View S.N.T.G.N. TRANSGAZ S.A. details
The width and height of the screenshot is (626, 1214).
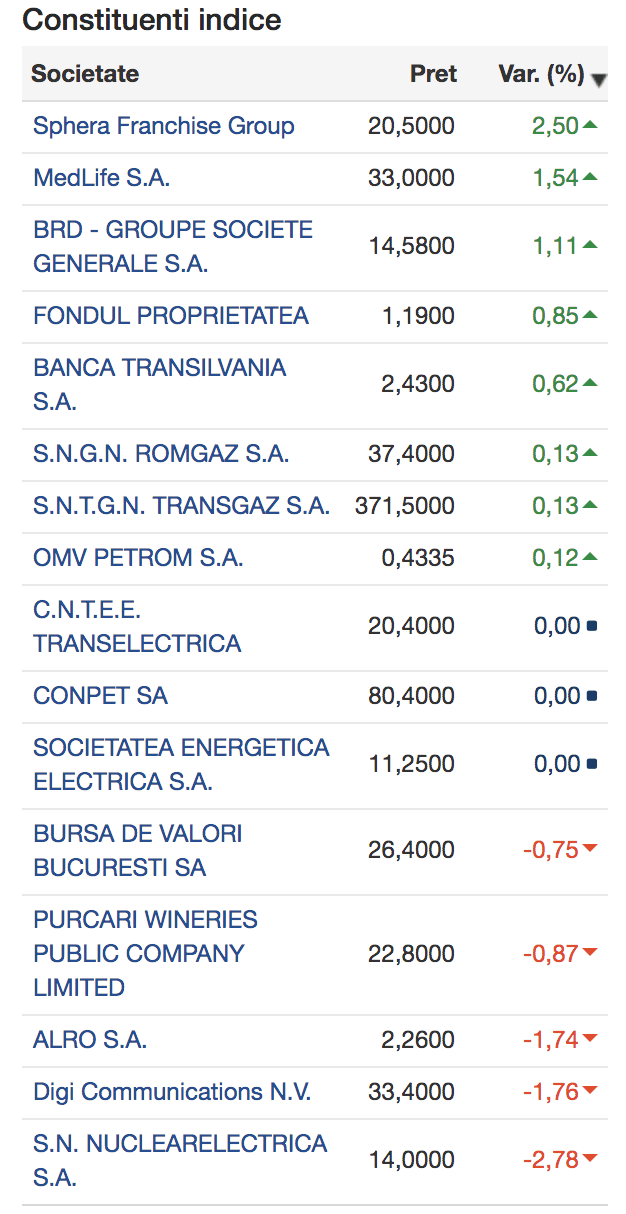click(181, 506)
